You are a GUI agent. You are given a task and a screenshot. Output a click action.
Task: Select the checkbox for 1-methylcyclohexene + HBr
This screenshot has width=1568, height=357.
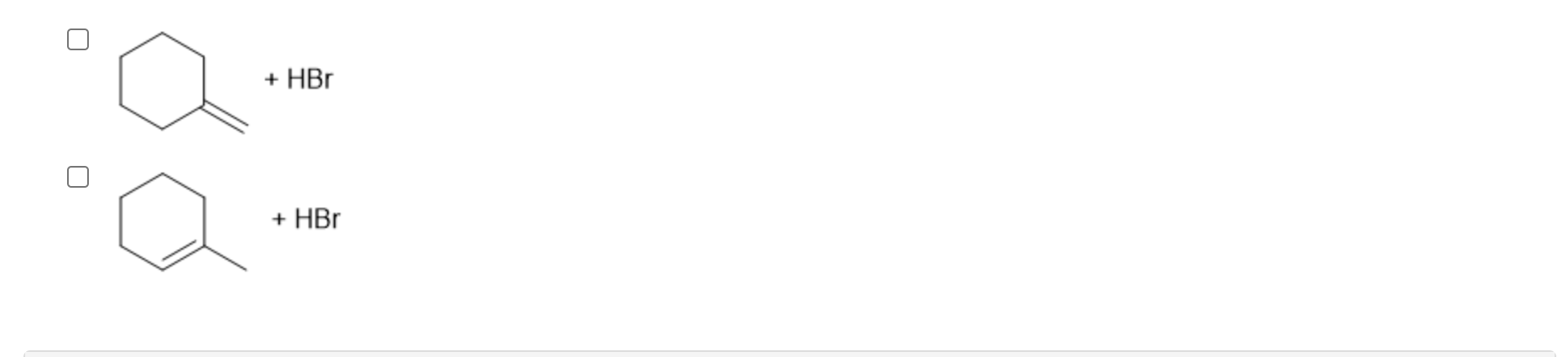click(x=78, y=177)
